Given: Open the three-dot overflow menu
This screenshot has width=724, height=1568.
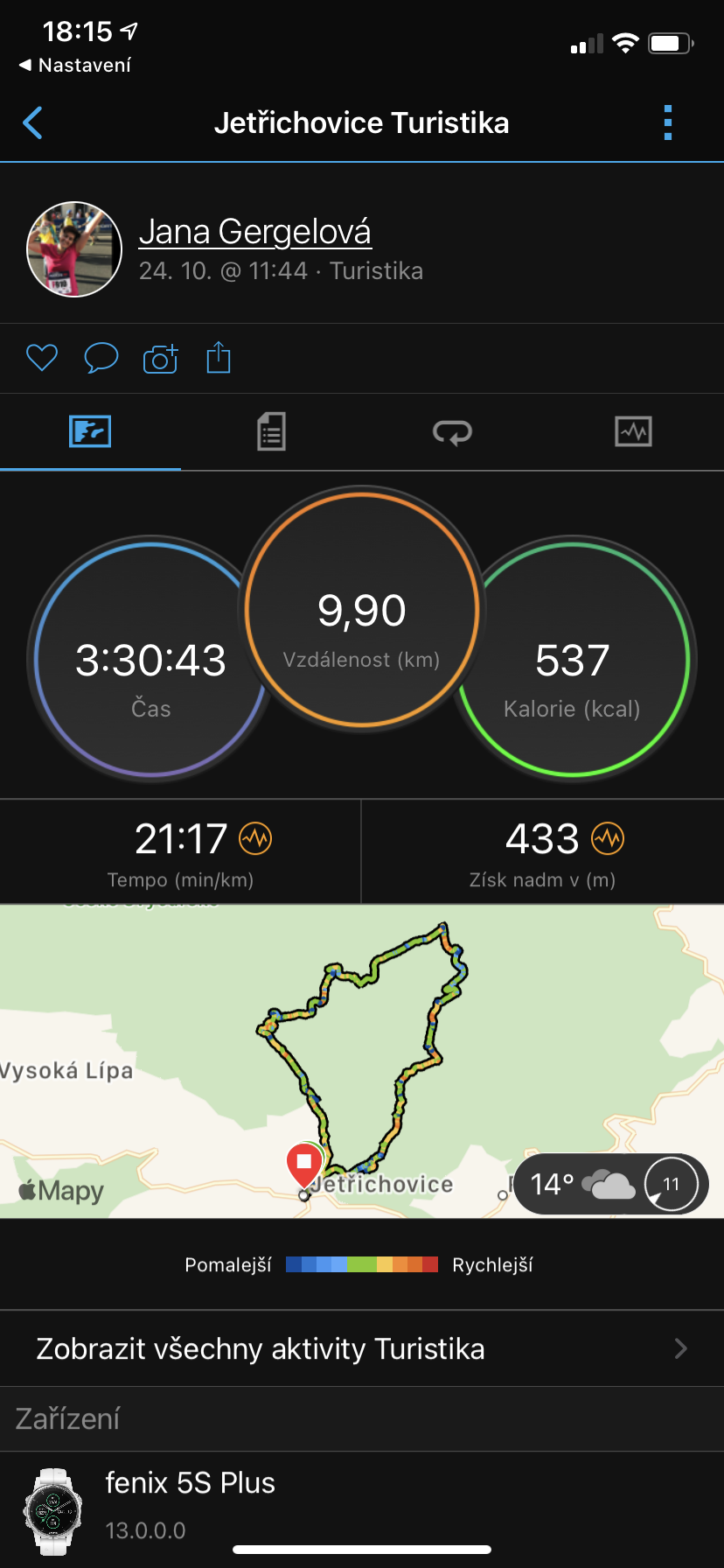Looking at the screenshot, I should click(668, 123).
